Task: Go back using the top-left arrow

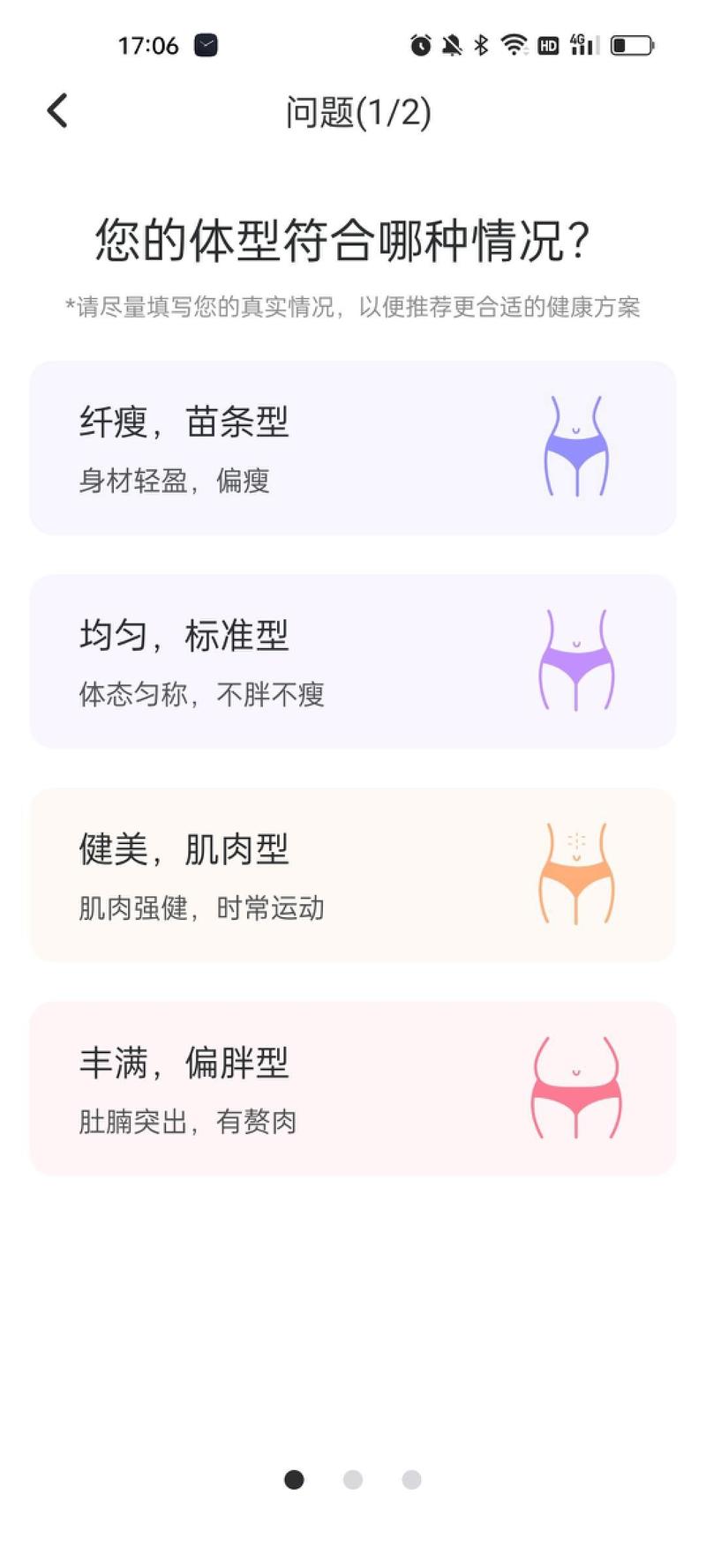Action: pyautogui.click(x=58, y=111)
